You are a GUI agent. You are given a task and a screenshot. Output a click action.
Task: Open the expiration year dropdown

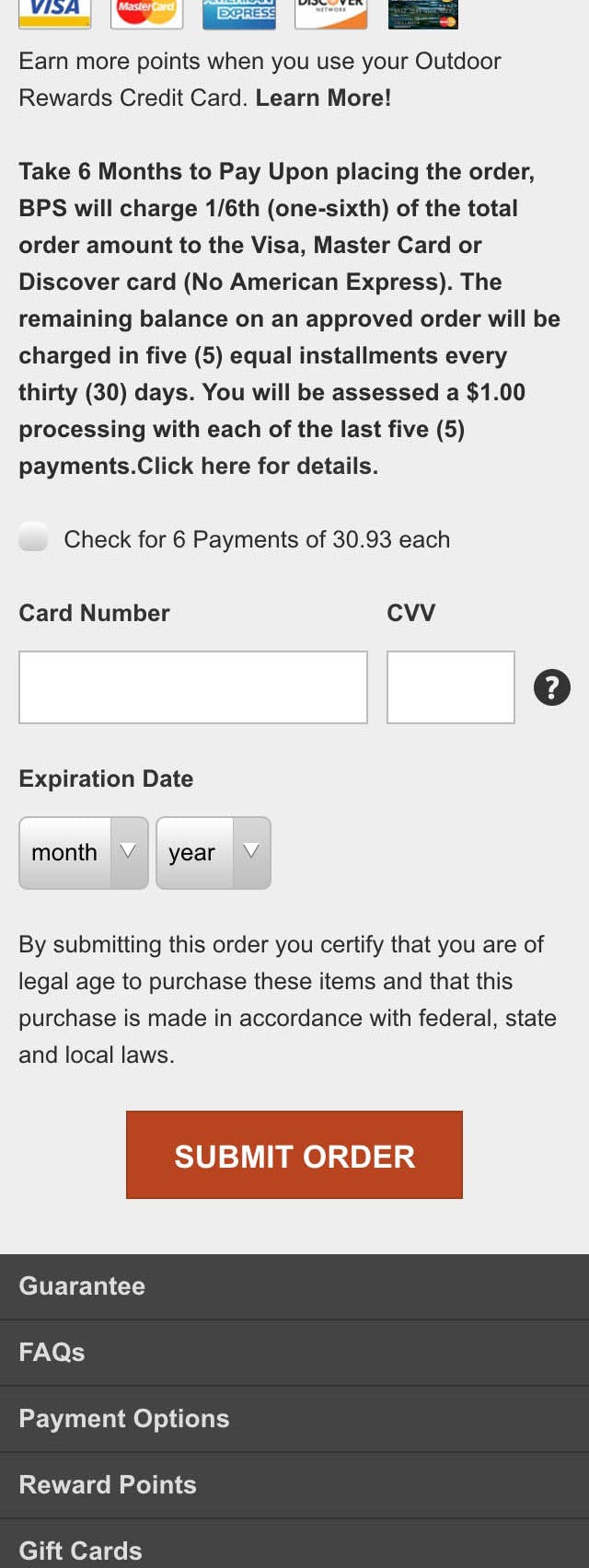coord(213,853)
